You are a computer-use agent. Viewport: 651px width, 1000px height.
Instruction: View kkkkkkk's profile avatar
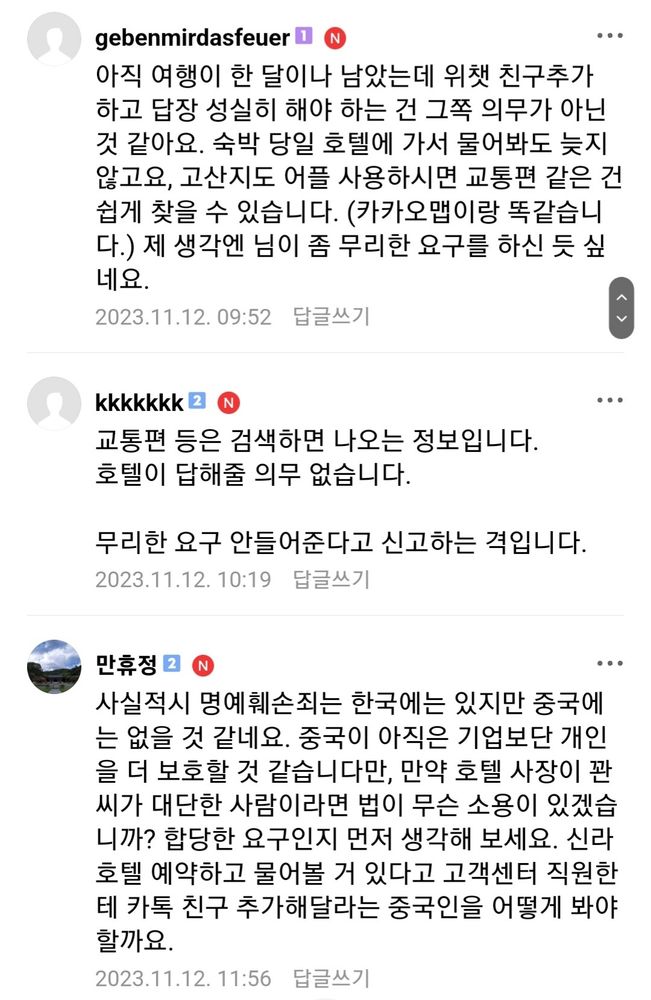tap(54, 403)
